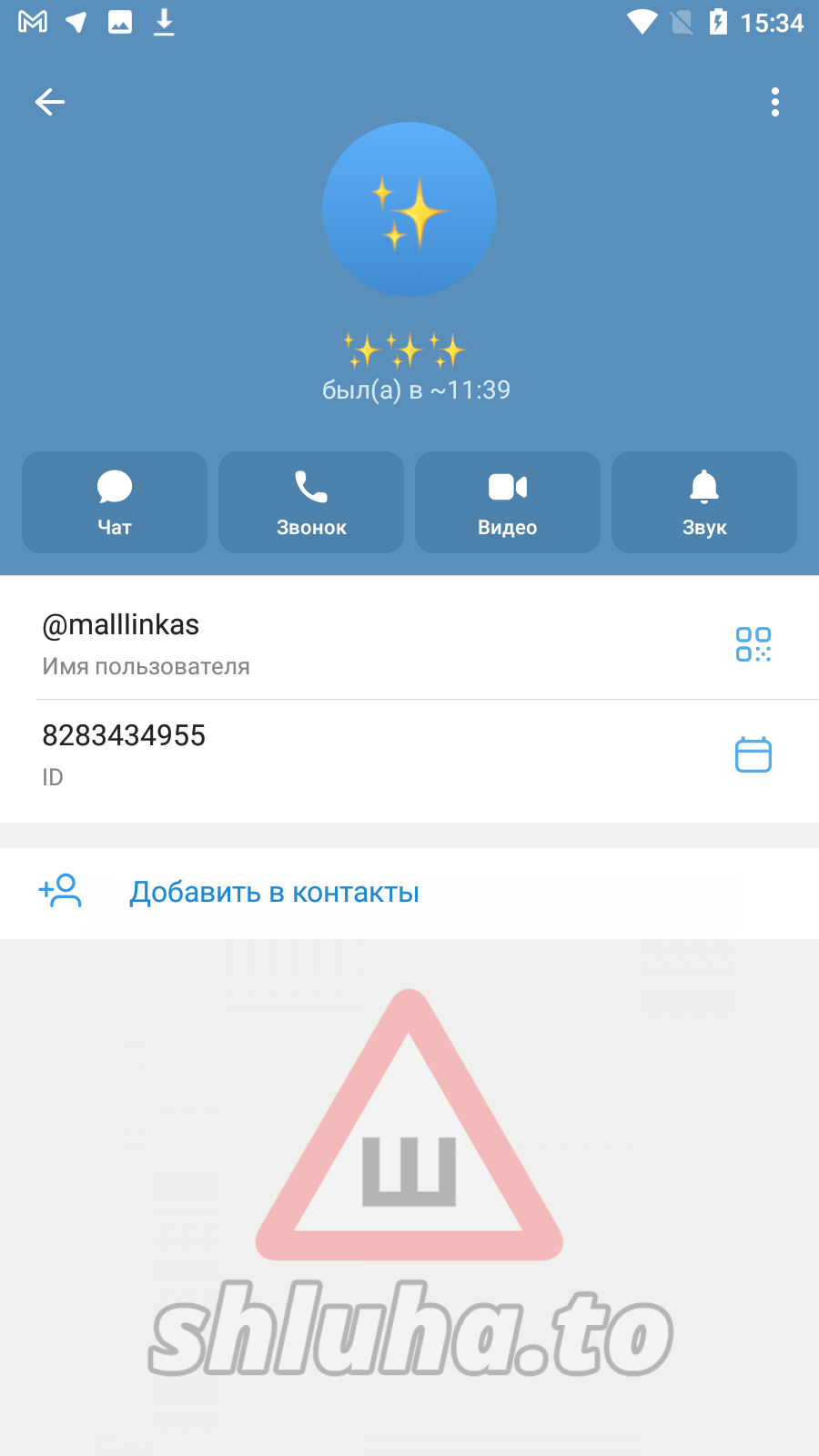Open chat via the Чат button
This screenshot has height=1456, width=819.
coord(115,502)
